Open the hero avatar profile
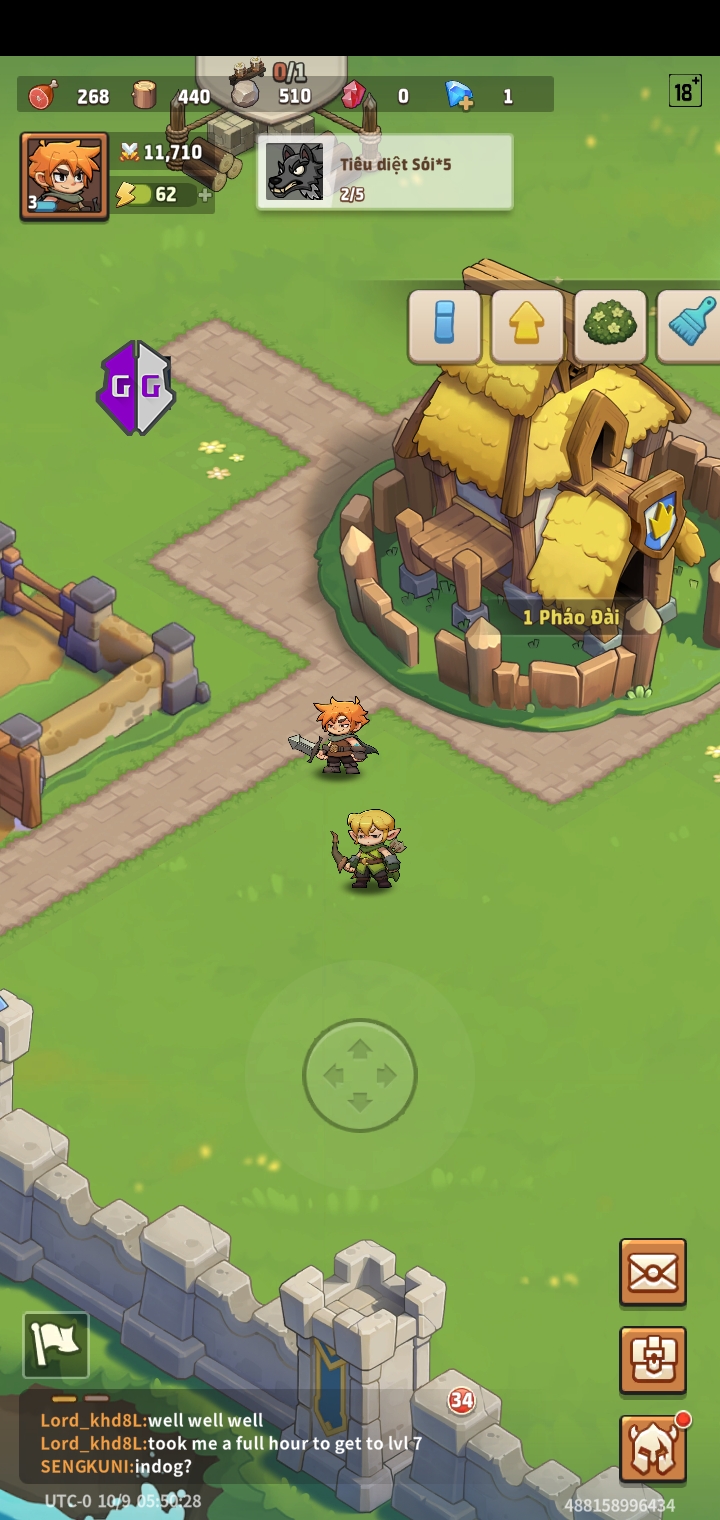The width and height of the screenshot is (720, 1520). pyautogui.click(x=64, y=175)
